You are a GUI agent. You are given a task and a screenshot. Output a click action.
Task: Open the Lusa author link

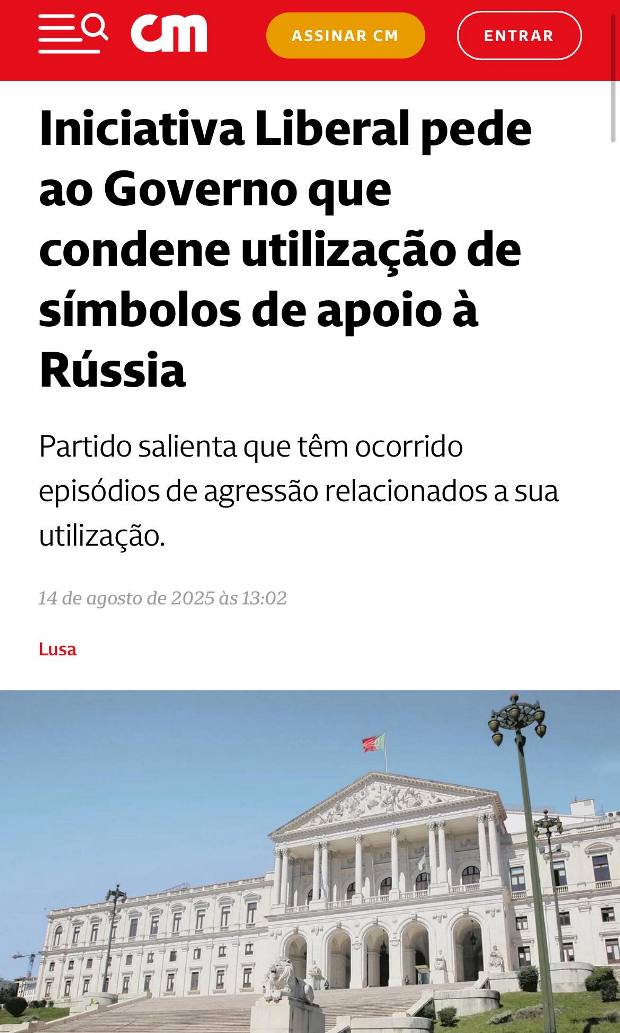pyautogui.click(x=58, y=649)
